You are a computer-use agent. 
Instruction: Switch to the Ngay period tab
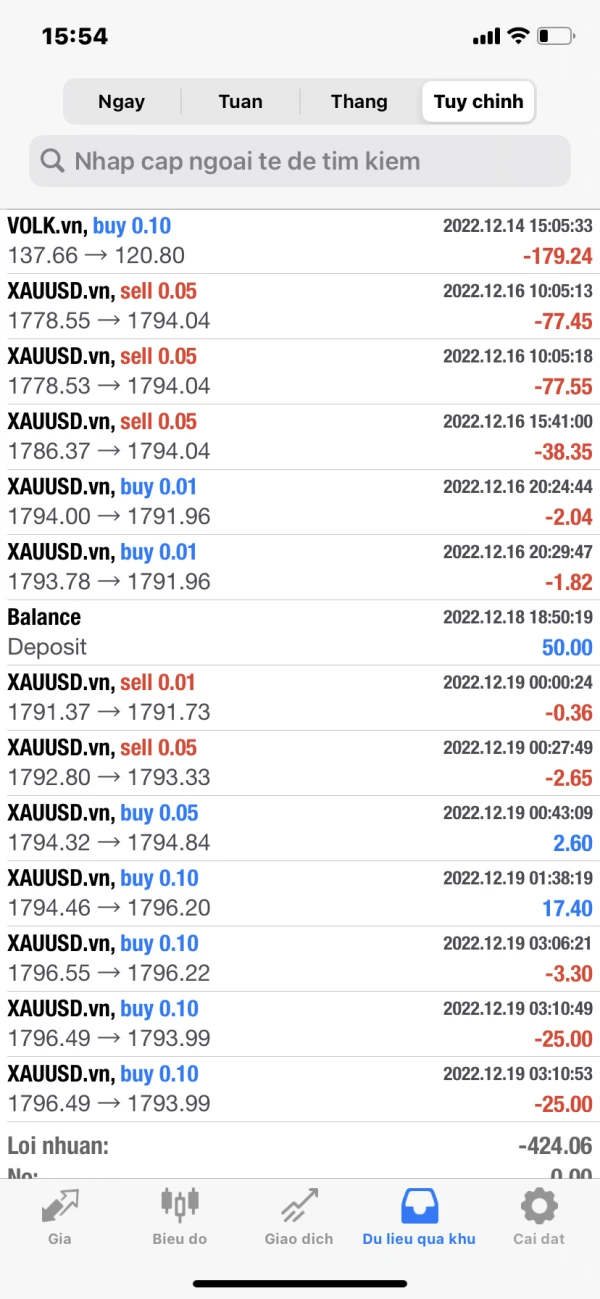[121, 102]
